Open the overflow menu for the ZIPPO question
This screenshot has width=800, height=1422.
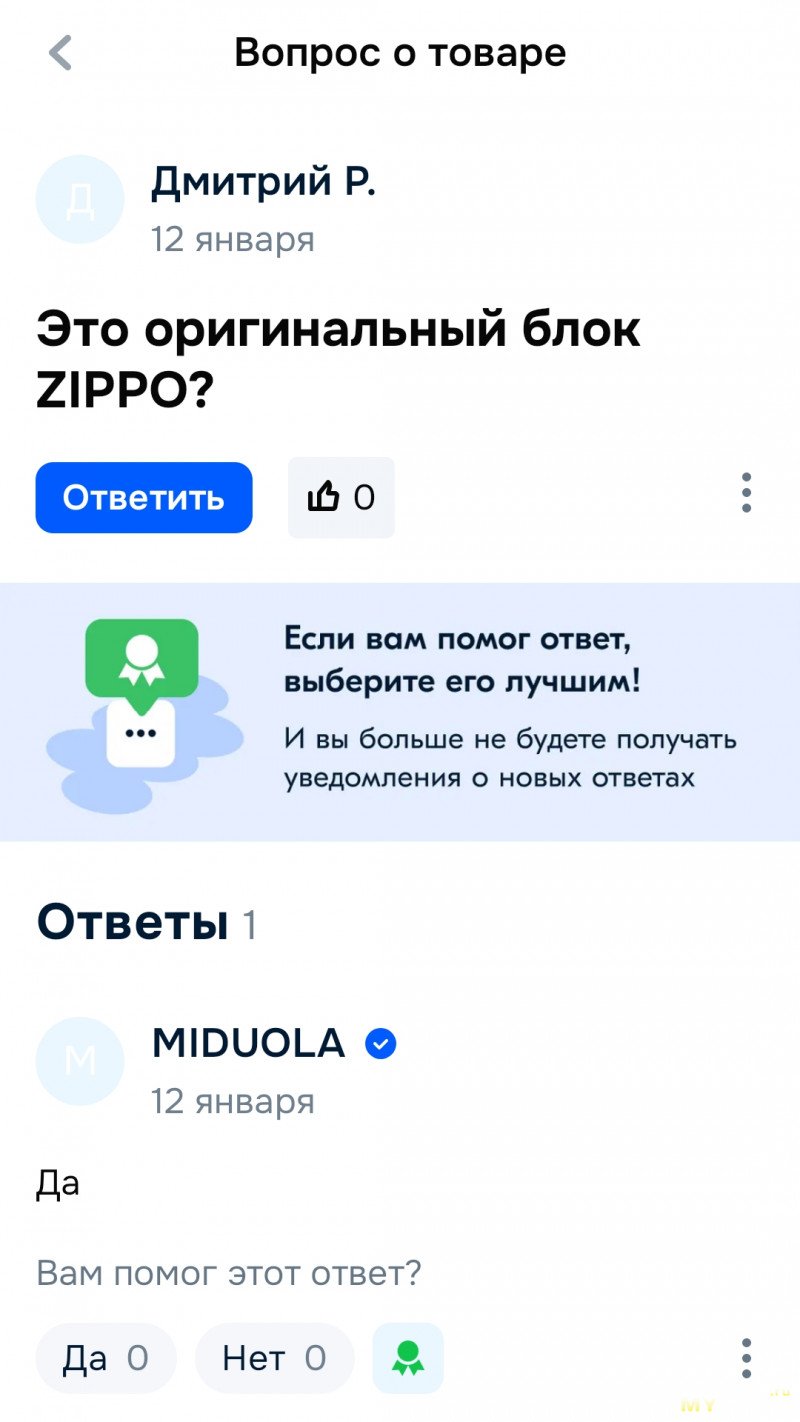tap(746, 493)
